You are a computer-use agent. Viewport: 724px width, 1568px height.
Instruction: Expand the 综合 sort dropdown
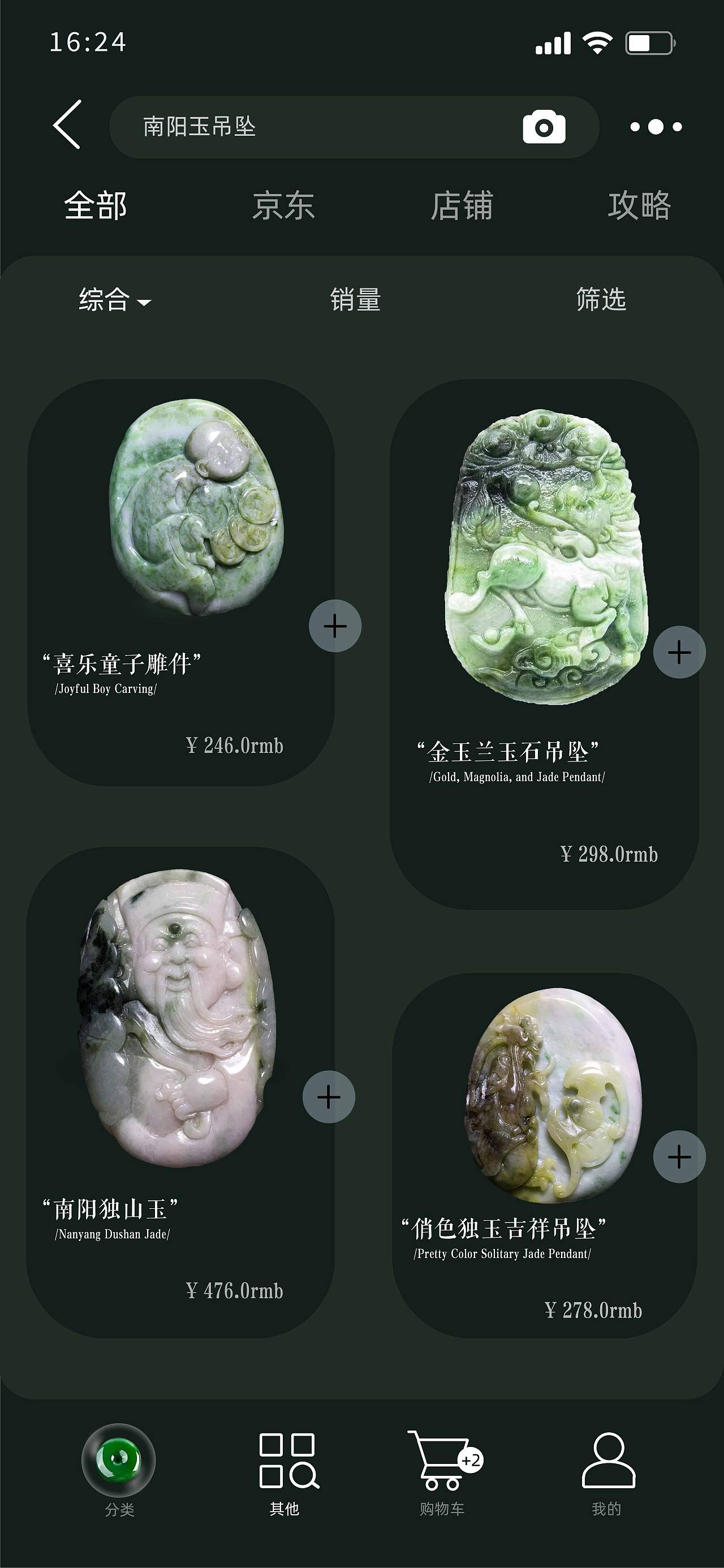[x=112, y=299]
